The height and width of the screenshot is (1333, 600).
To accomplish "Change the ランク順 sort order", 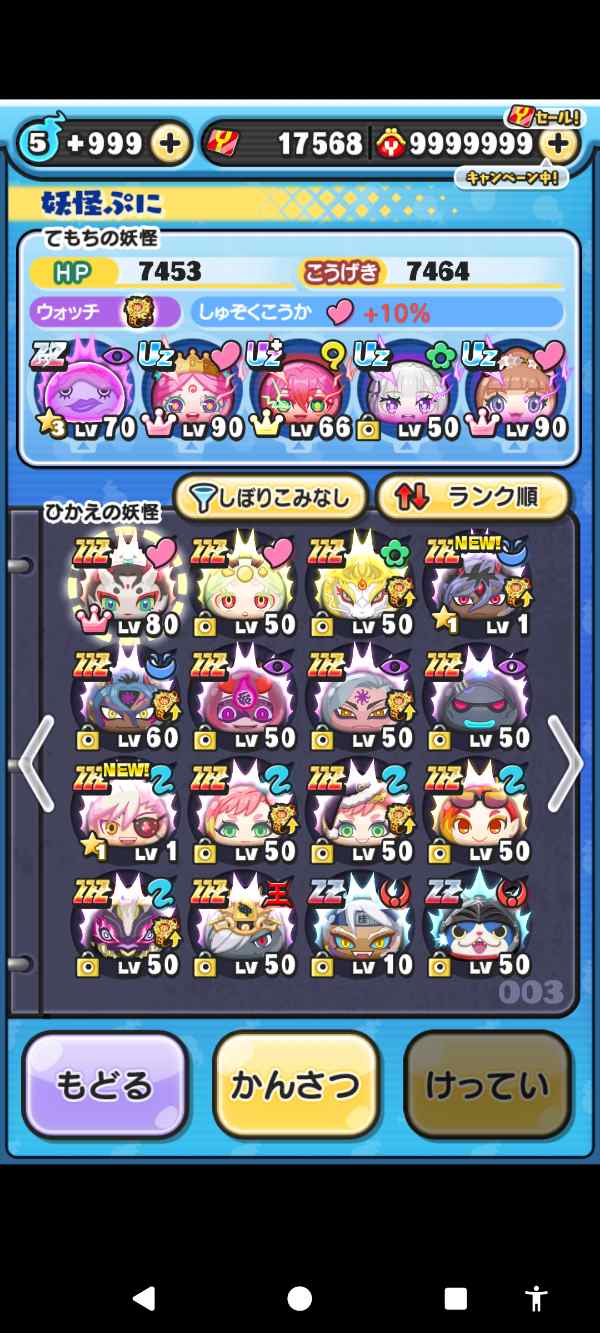I will 472,497.
